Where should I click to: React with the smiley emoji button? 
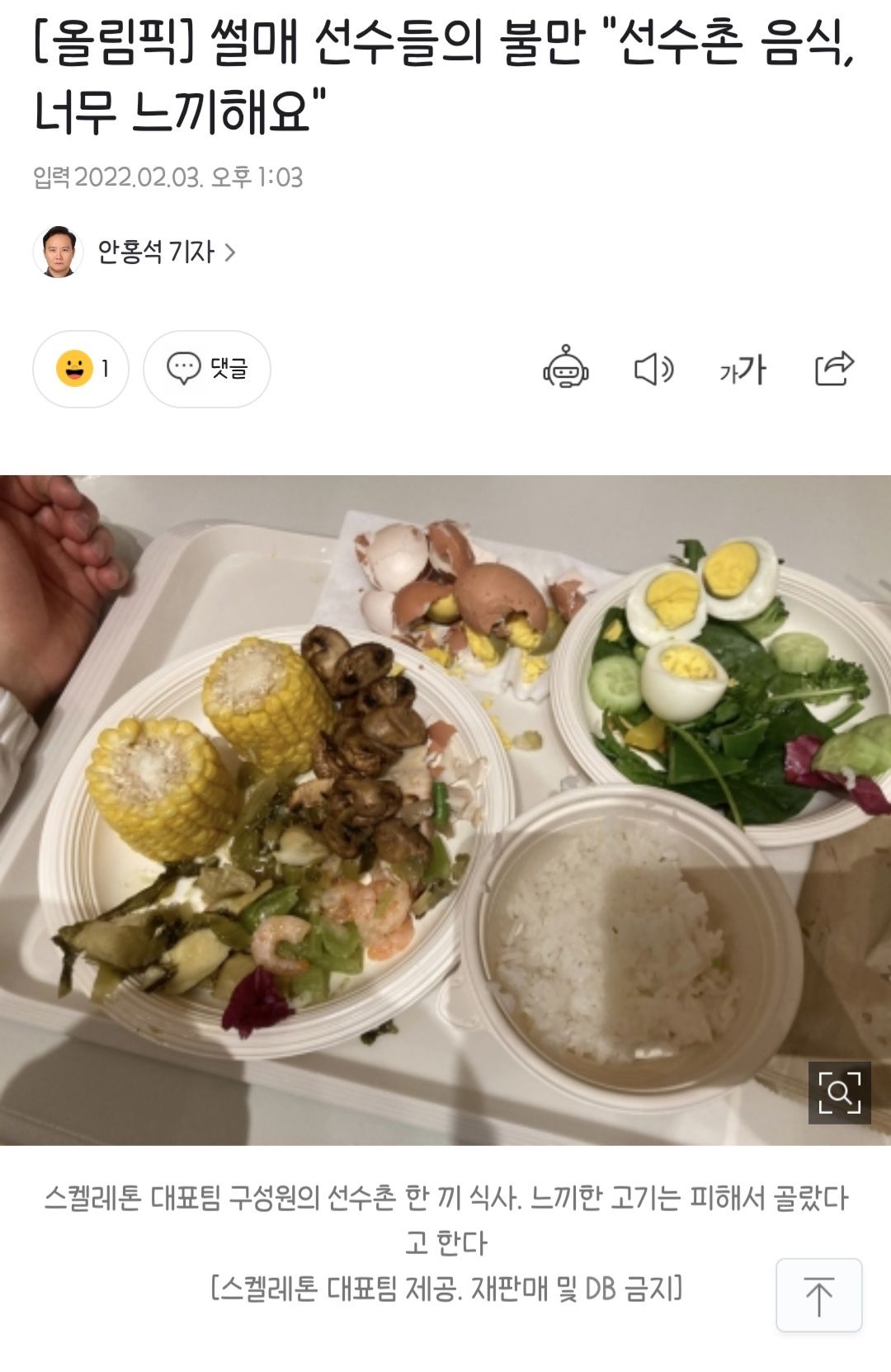click(80, 369)
